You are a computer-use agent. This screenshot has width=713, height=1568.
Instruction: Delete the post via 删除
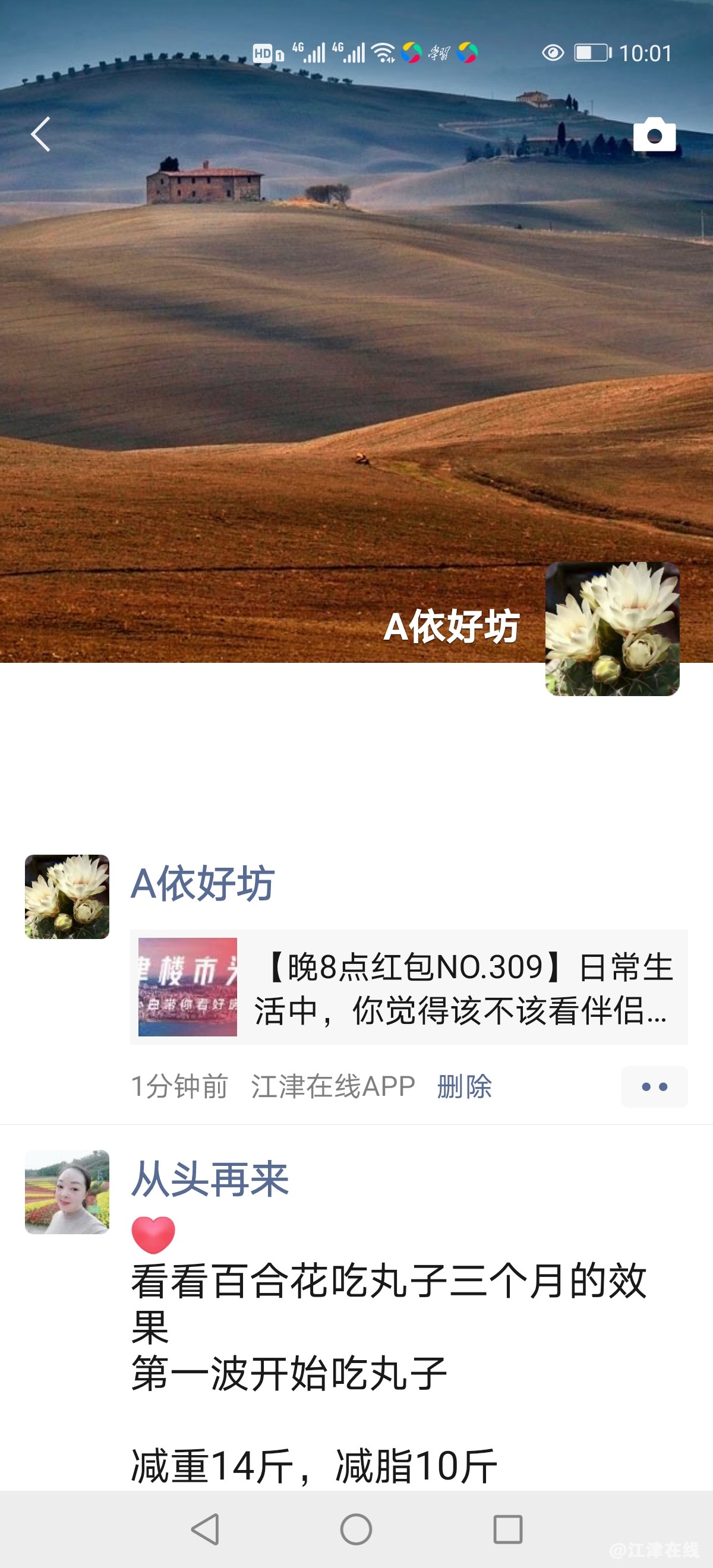[464, 1086]
